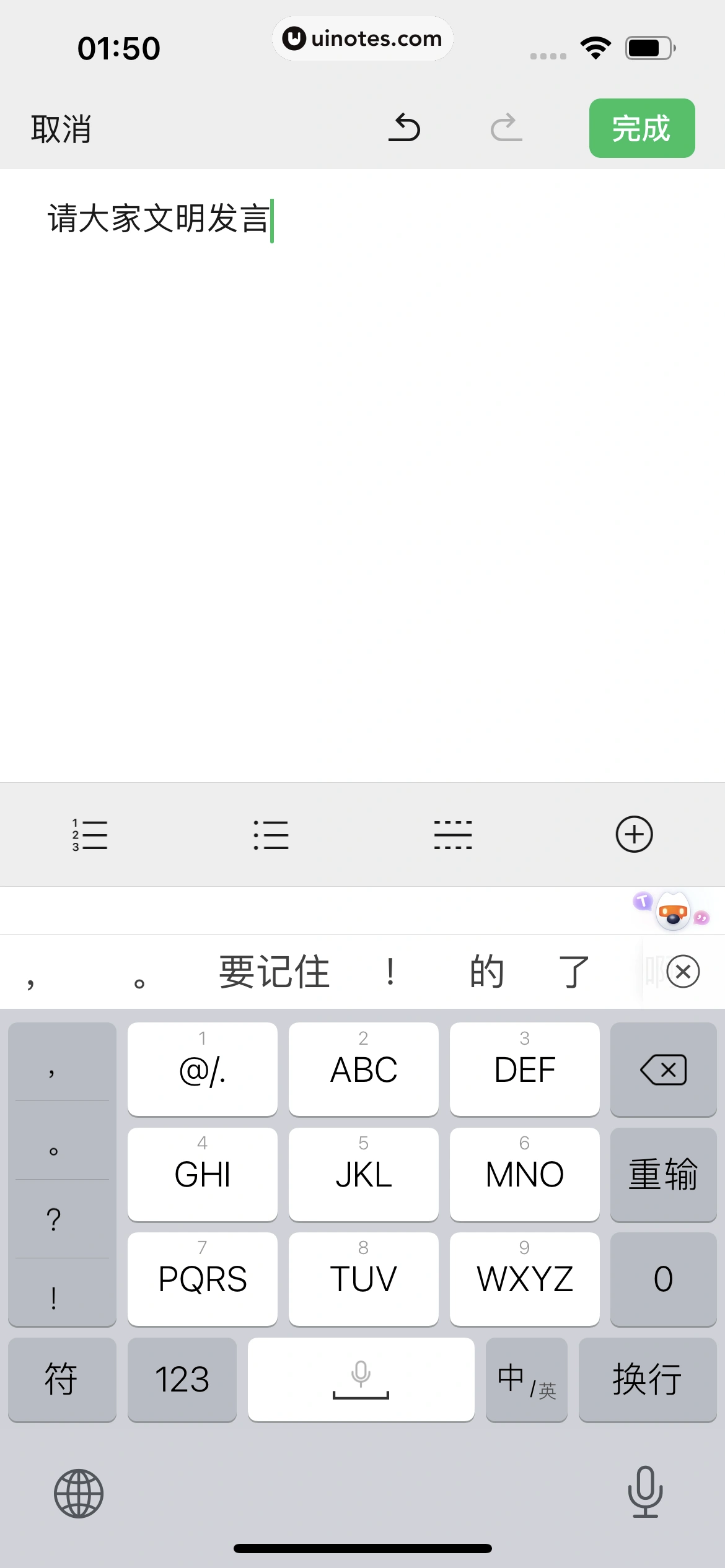Insert a bulleted list
The image size is (725, 1568).
(271, 834)
